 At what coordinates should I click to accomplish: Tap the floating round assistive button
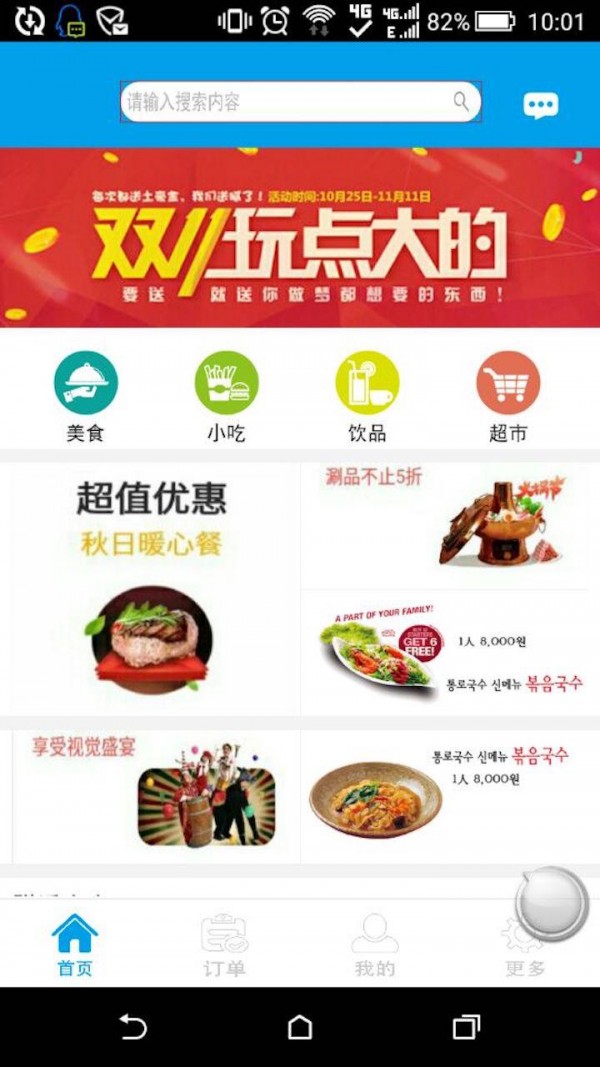tap(552, 904)
